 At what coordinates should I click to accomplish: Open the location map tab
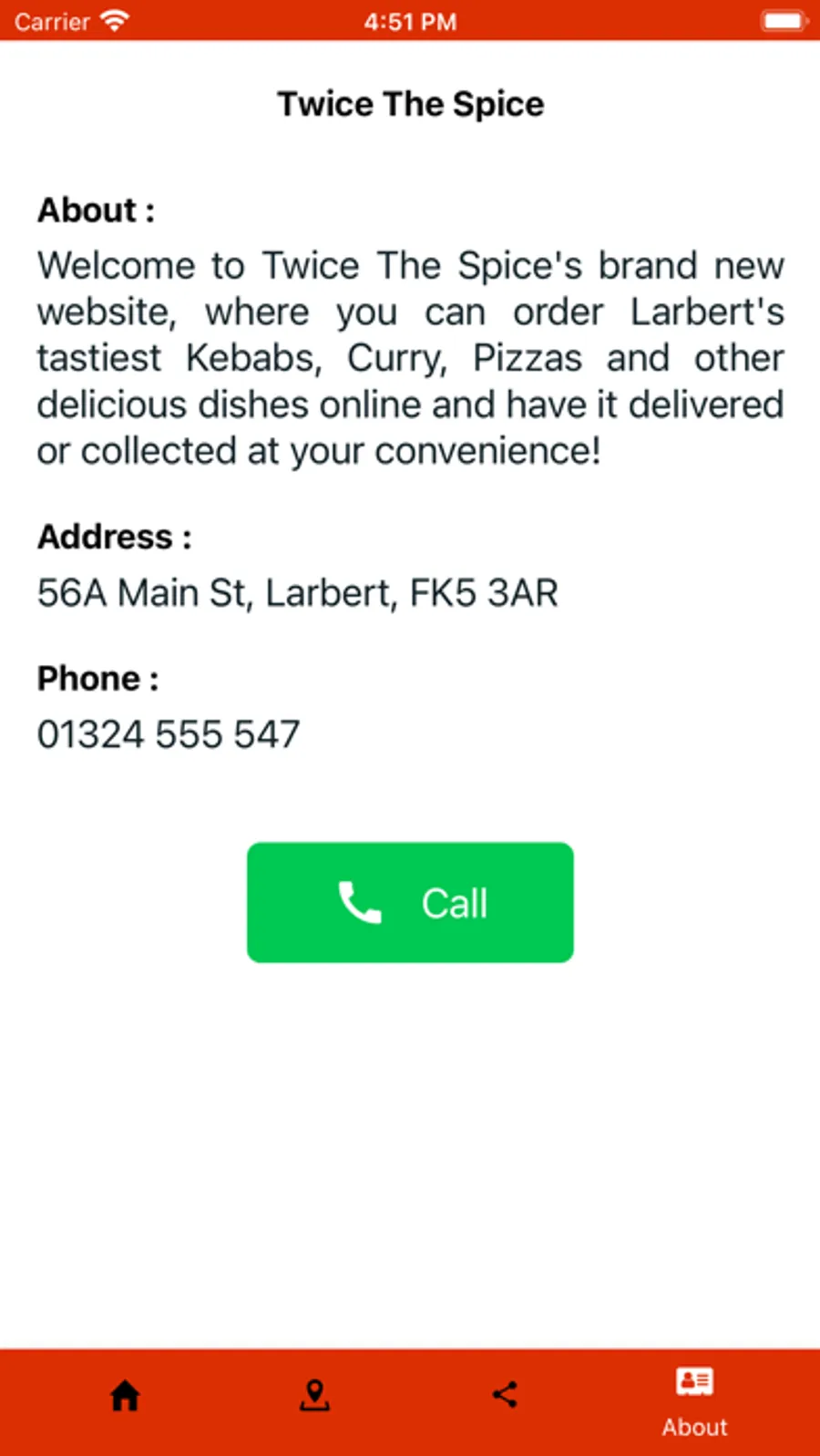tap(314, 1395)
